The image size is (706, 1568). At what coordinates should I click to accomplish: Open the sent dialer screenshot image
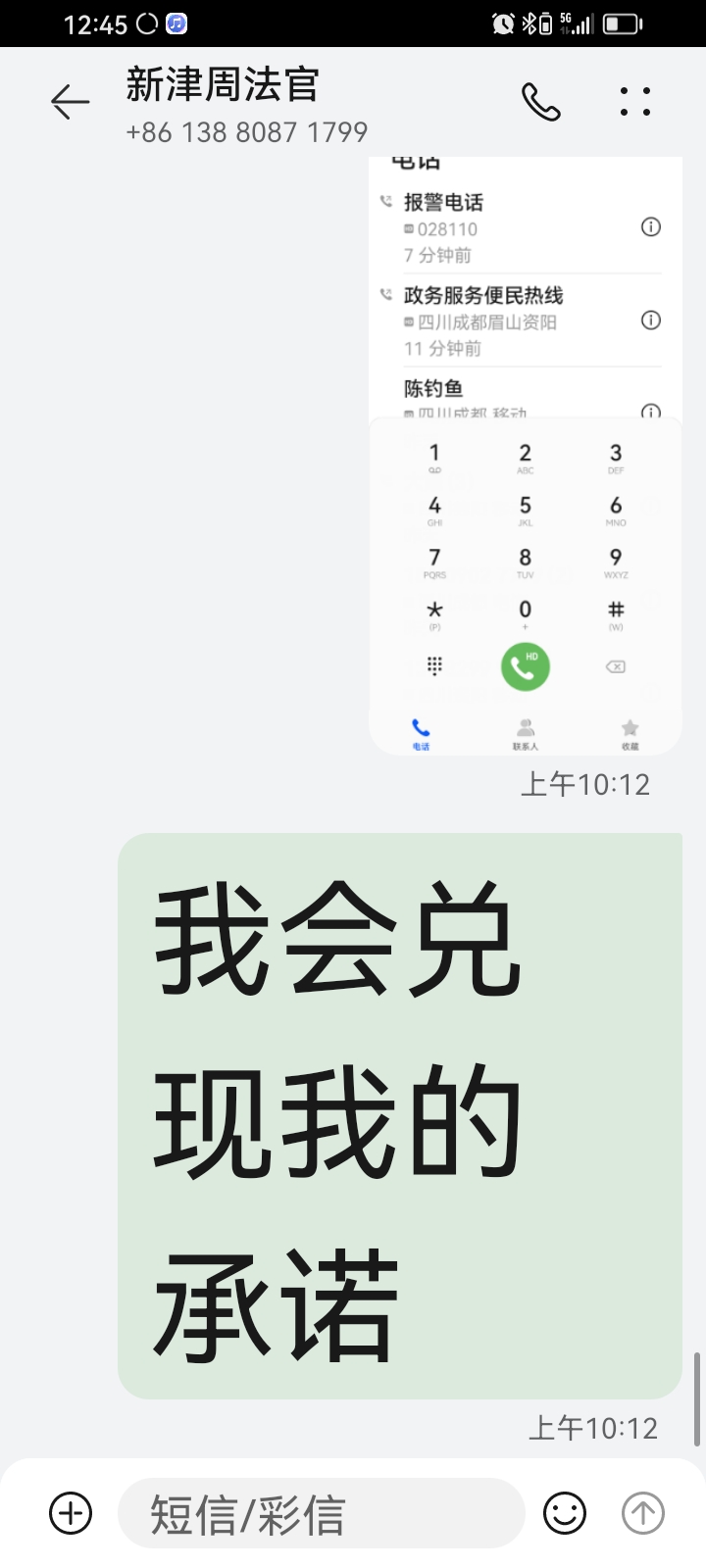point(525,456)
